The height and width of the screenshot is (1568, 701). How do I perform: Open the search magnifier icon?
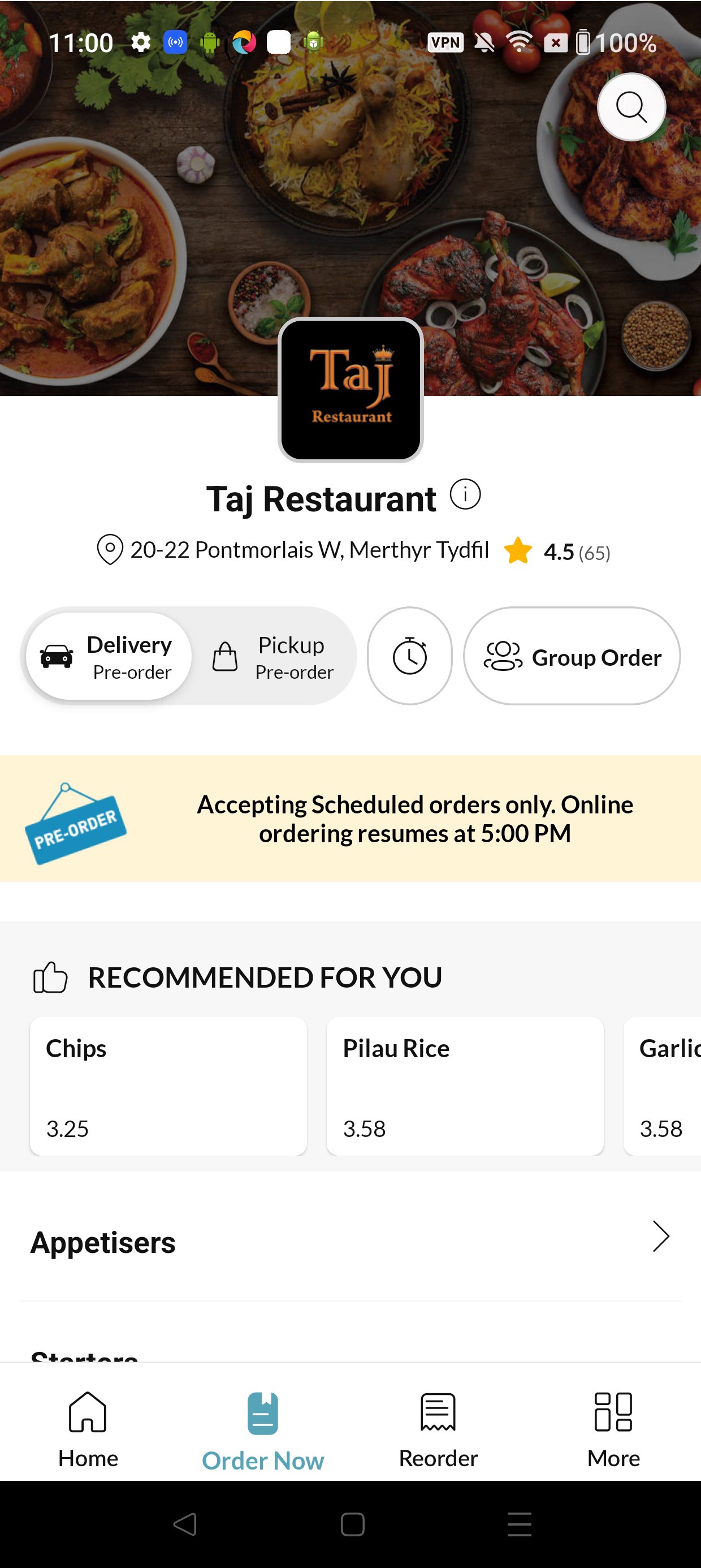pyautogui.click(x=631, y=107)
